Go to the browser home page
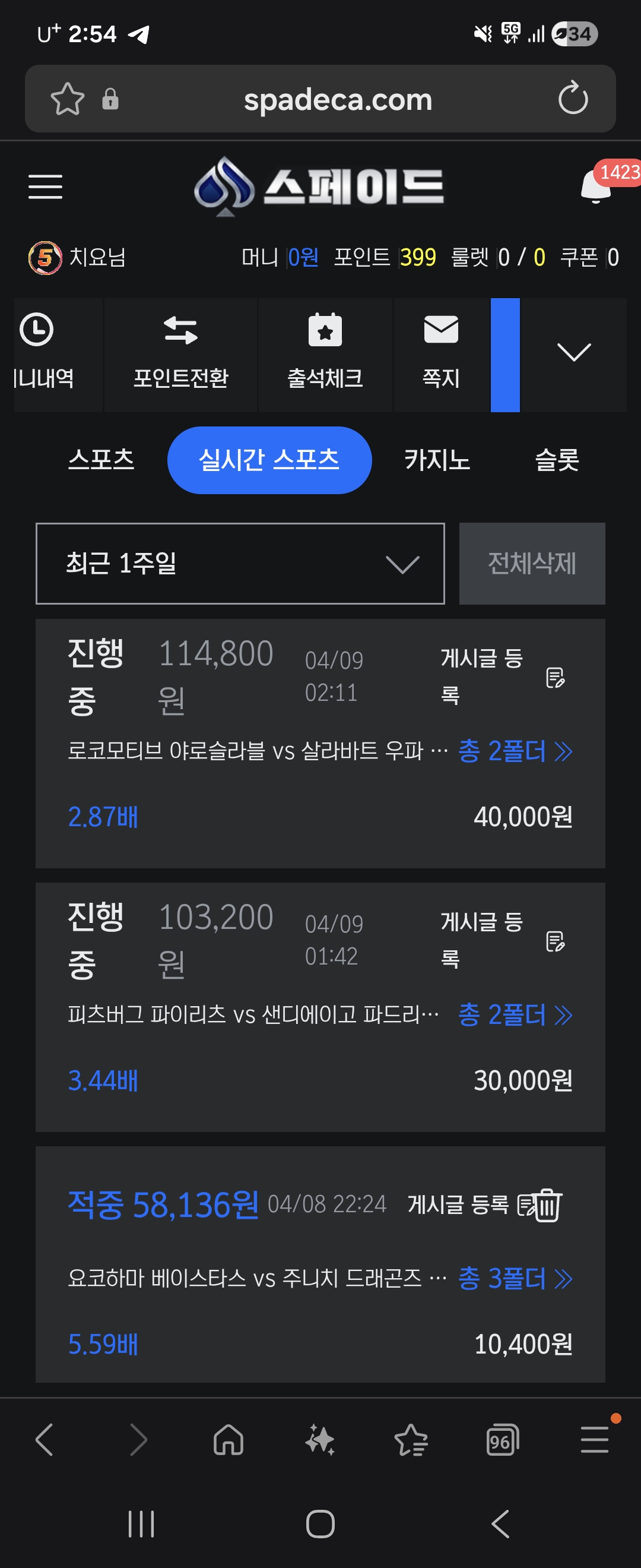The width and height of the screenshot is (641, 1568). tap(228, 1441)
